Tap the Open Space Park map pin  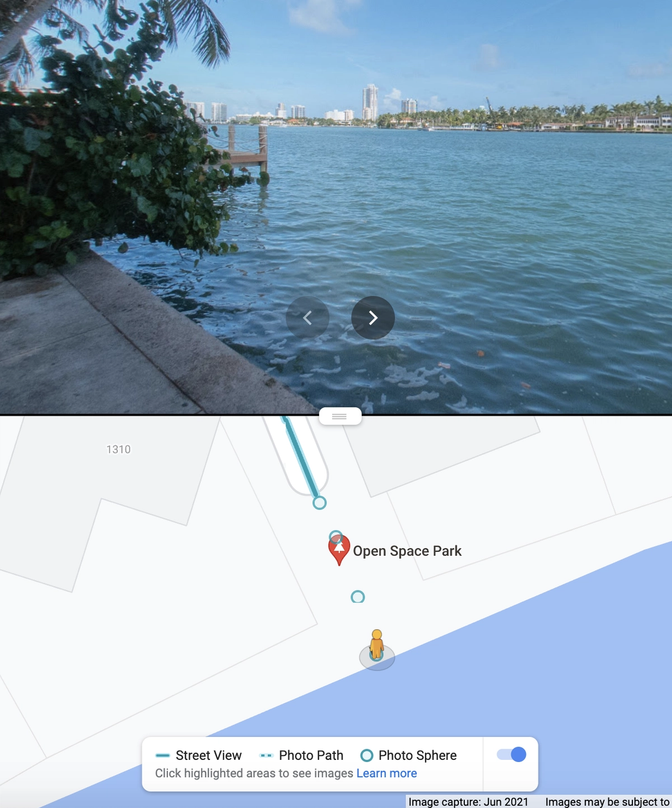(339, 549)
